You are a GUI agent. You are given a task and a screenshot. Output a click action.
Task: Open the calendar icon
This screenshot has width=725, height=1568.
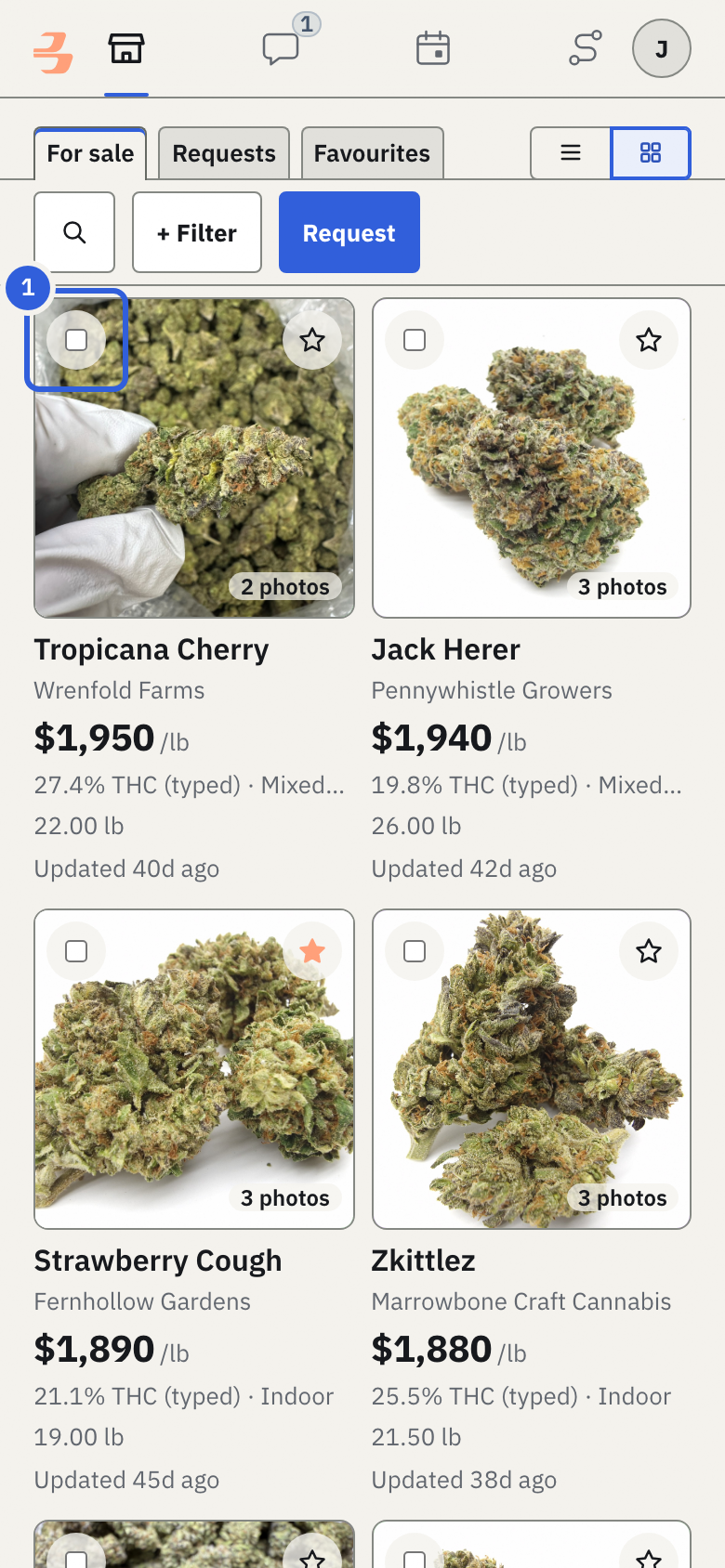pyautogui.click(x=433, y=48)
